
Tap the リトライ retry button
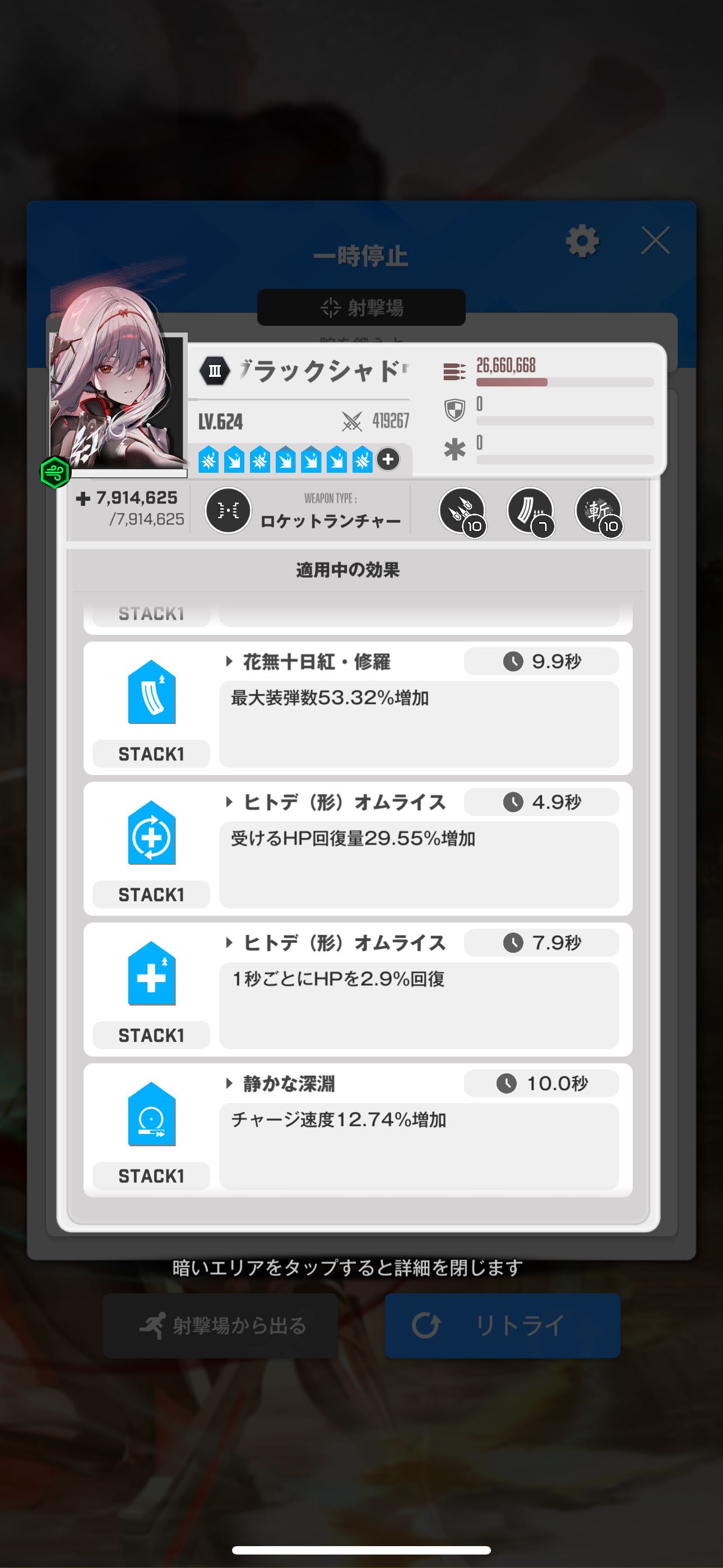502,1326
